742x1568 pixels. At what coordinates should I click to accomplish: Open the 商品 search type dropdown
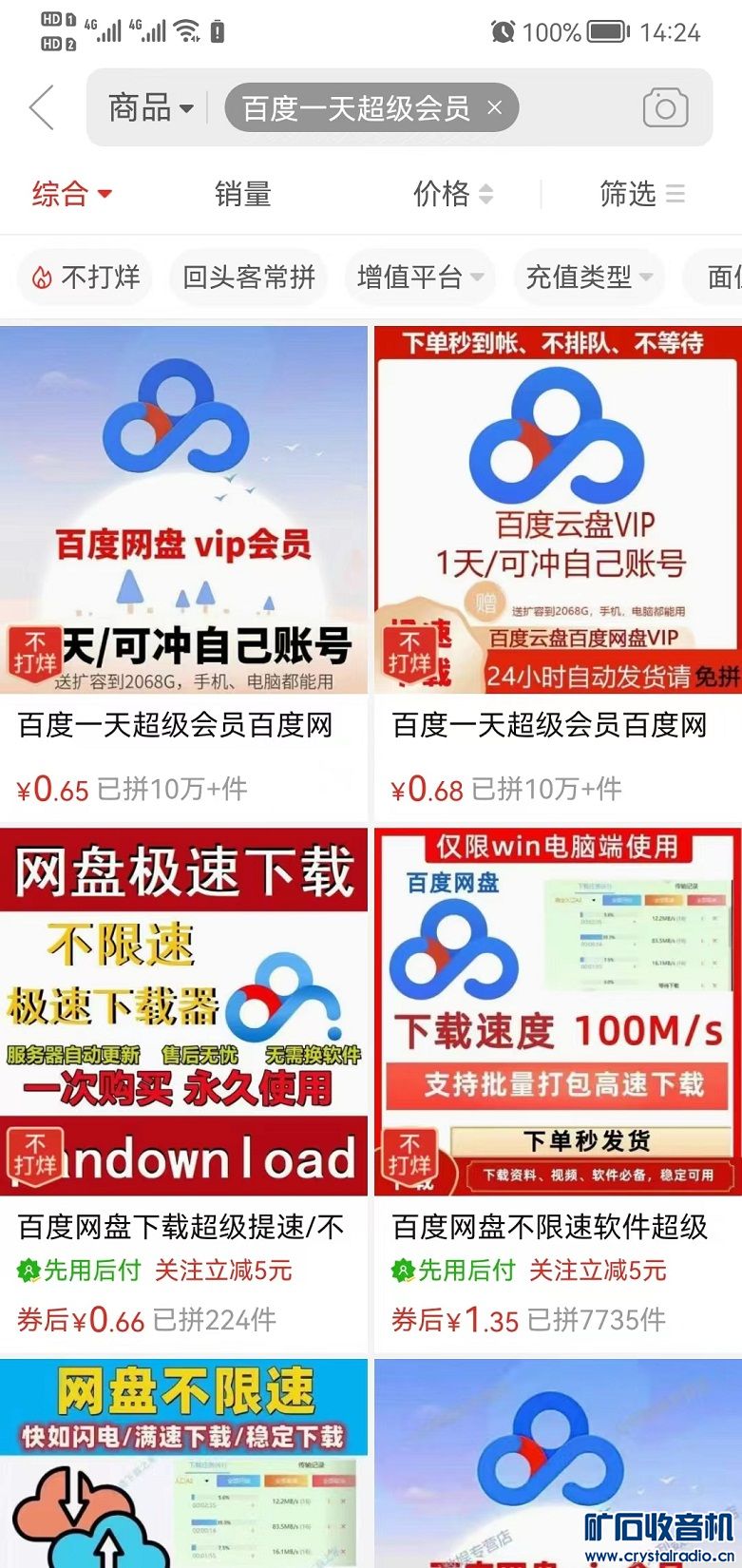(x=150, y=108)
